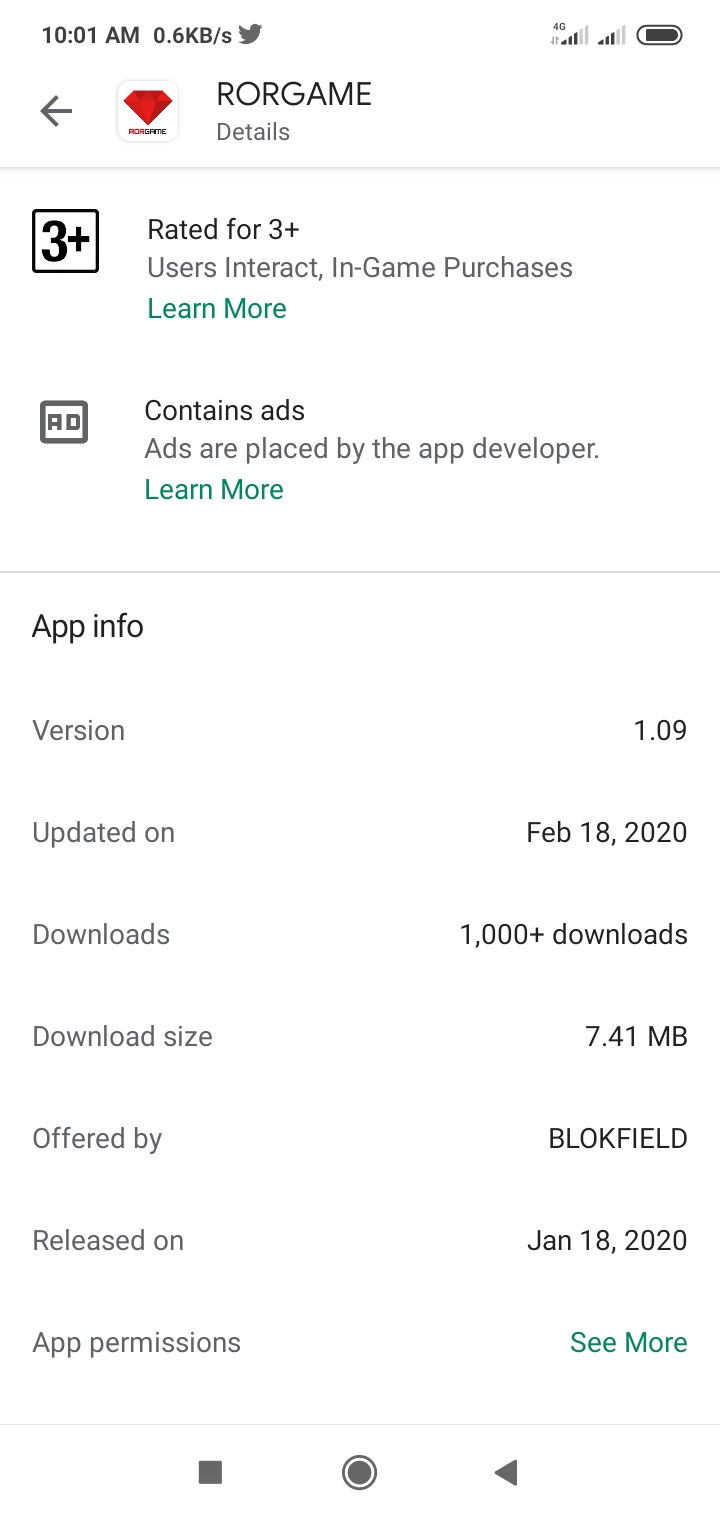Open Learn More under Rated for 3+
Viewport: 720px width, 1520px height.
(x=217, y=309)
